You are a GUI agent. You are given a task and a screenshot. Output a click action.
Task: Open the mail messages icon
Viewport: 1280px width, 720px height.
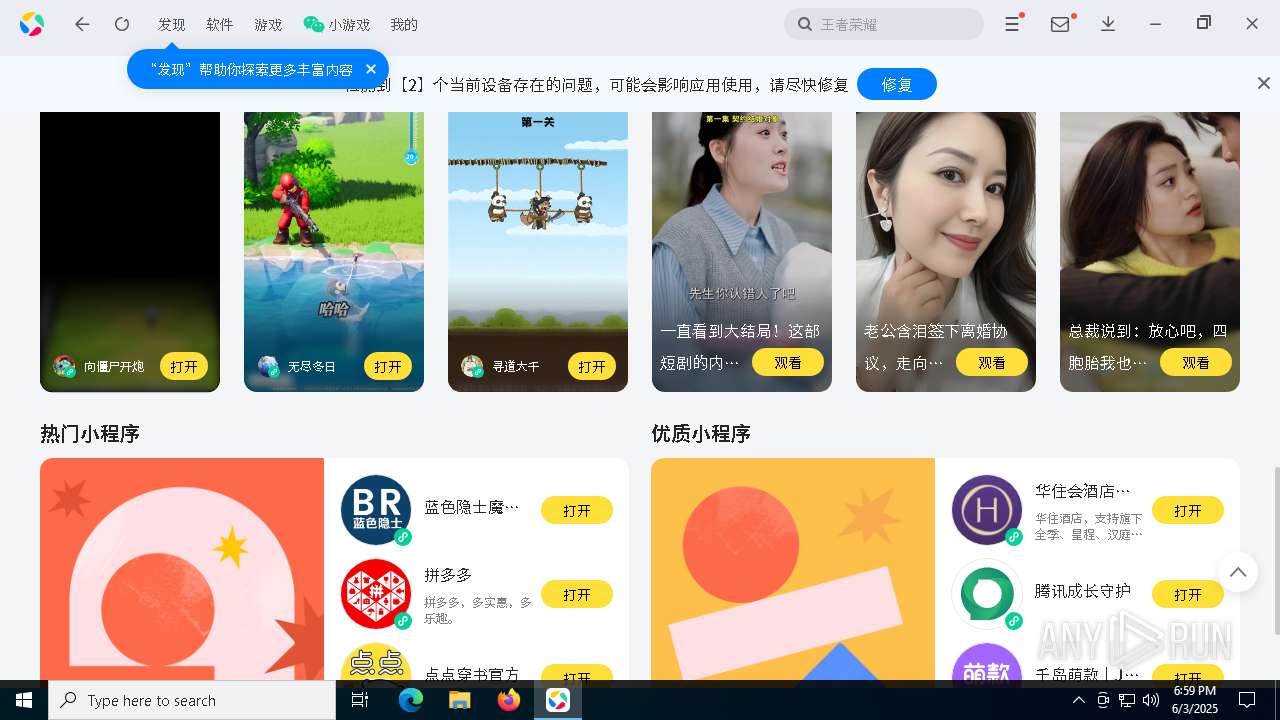click(1060, 24)
